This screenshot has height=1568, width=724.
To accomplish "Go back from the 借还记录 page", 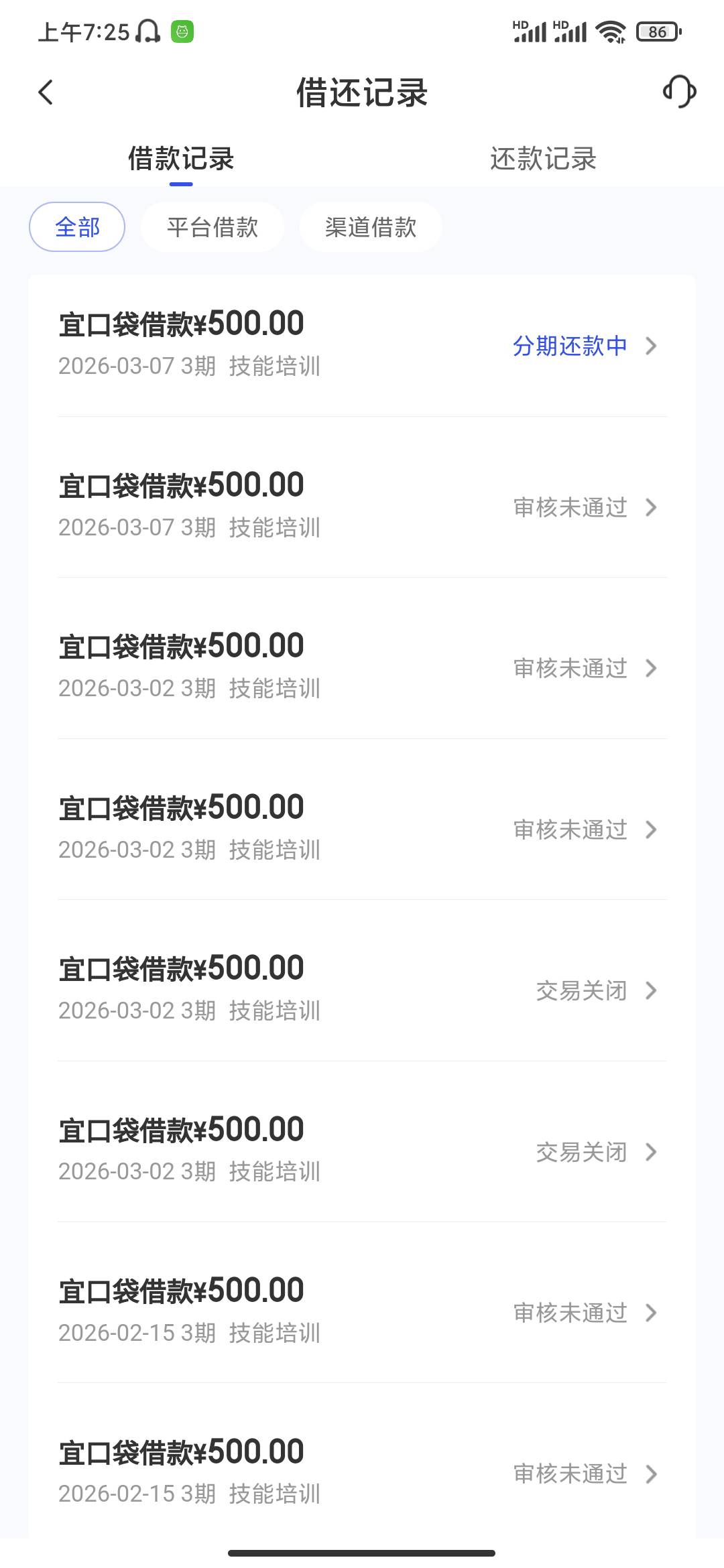I will click(46, 92).
